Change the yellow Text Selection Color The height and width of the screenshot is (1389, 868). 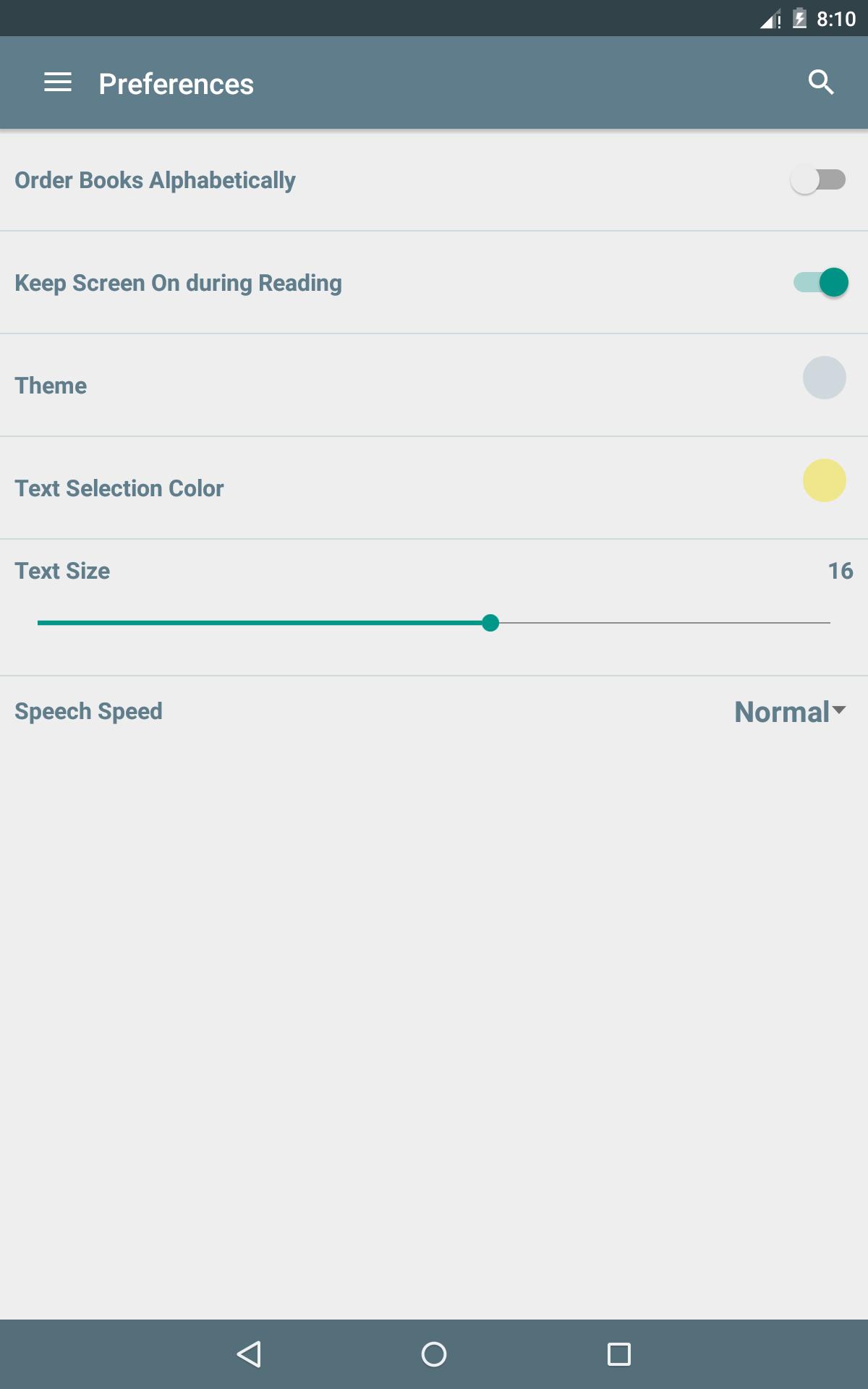[825, 480]
